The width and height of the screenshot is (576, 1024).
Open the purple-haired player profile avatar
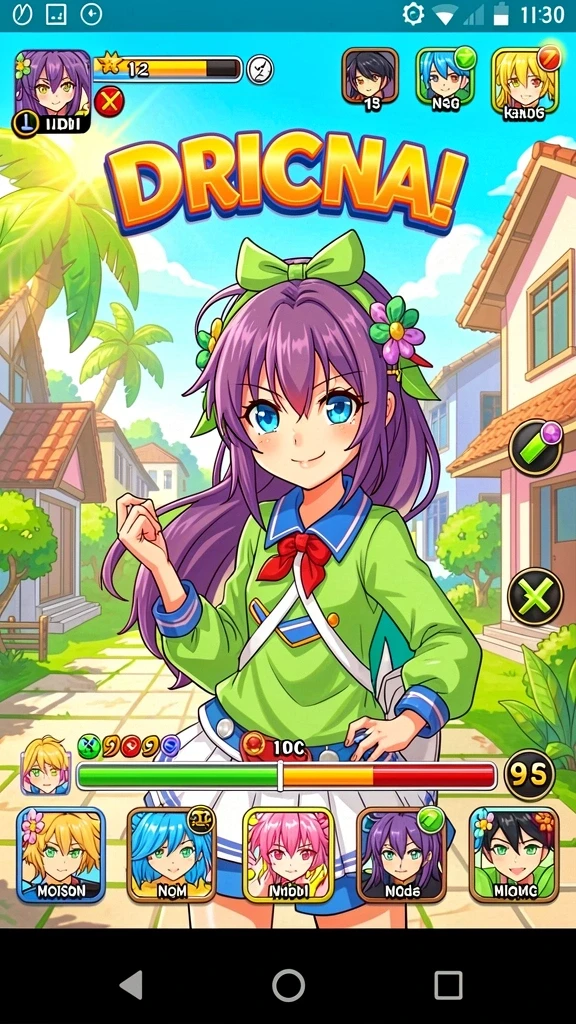pyautogui.click(x=52, y=91)
